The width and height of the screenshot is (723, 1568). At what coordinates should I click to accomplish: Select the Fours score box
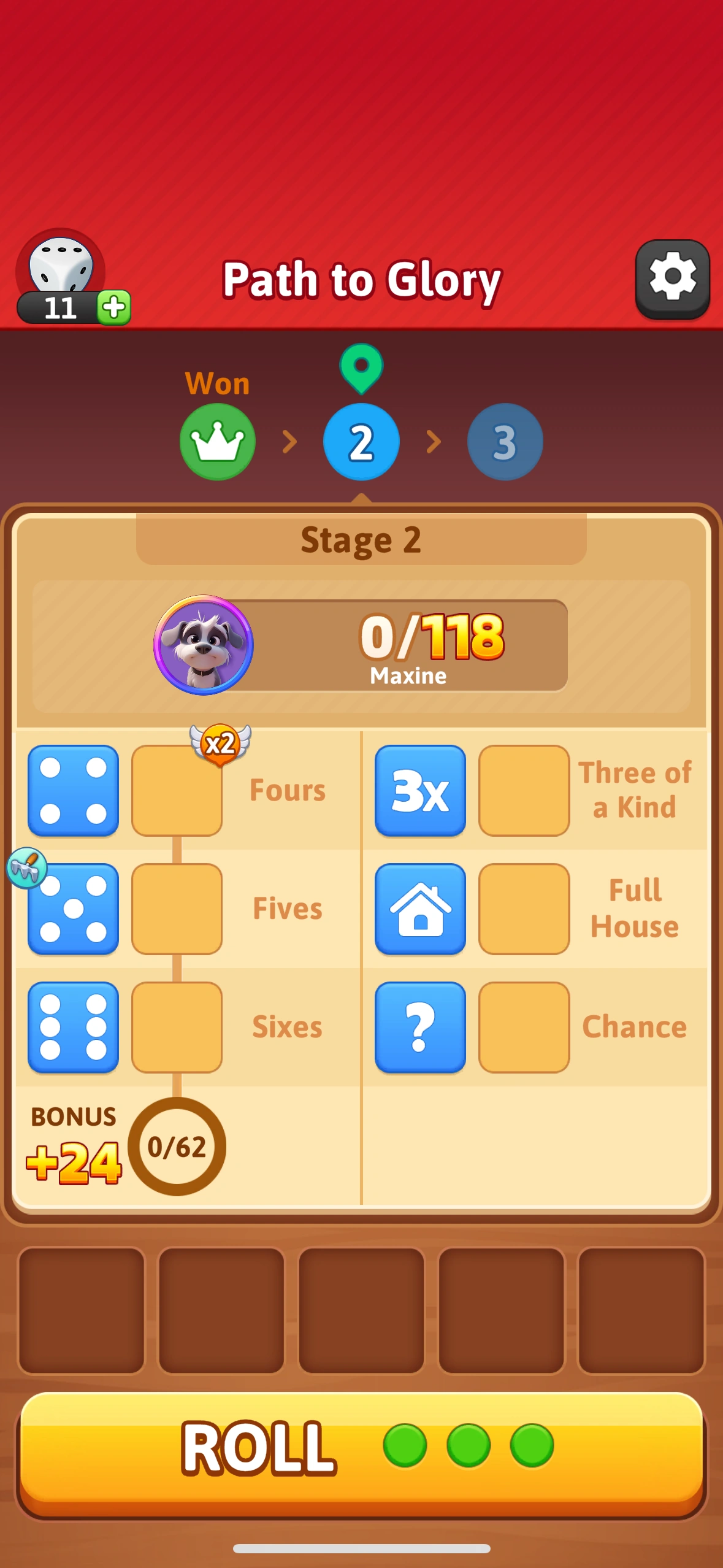pyautogui.click(x=177, y=791)
